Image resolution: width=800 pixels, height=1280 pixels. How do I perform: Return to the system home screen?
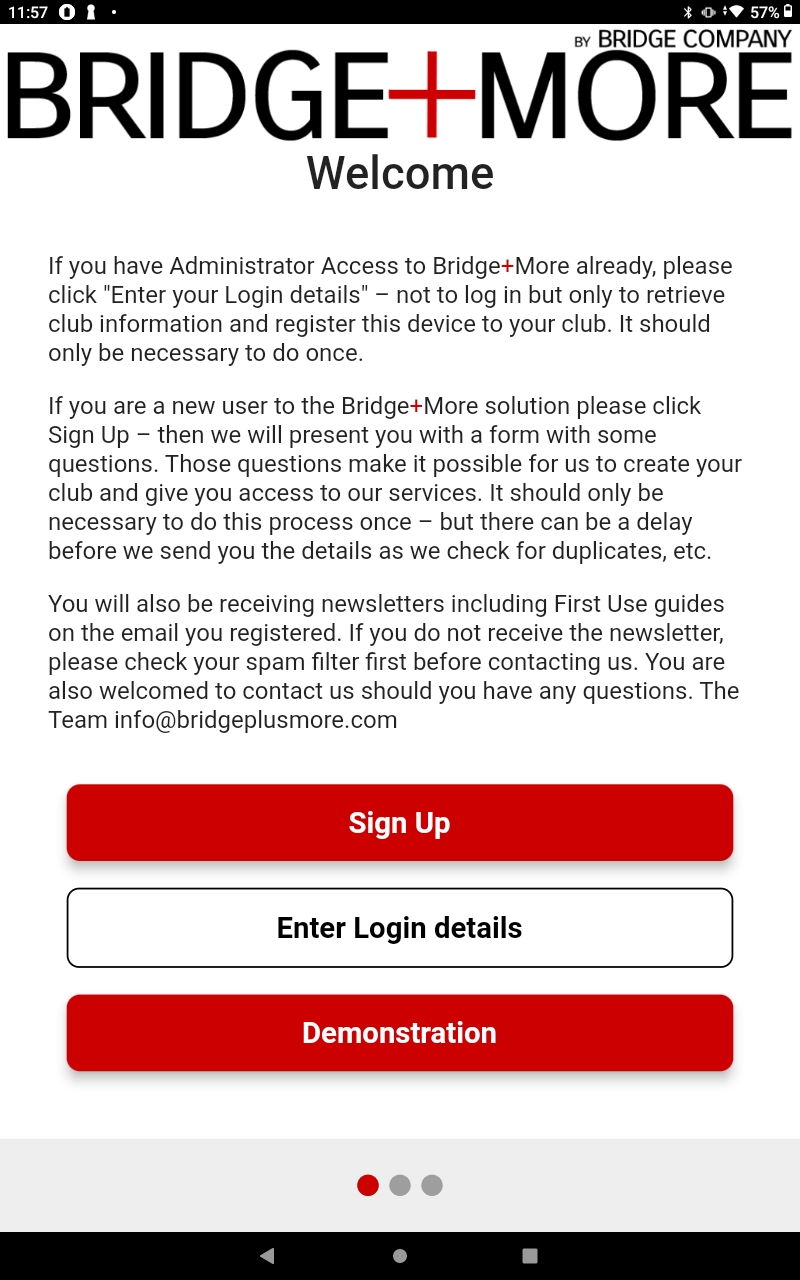click(400, 1256)
